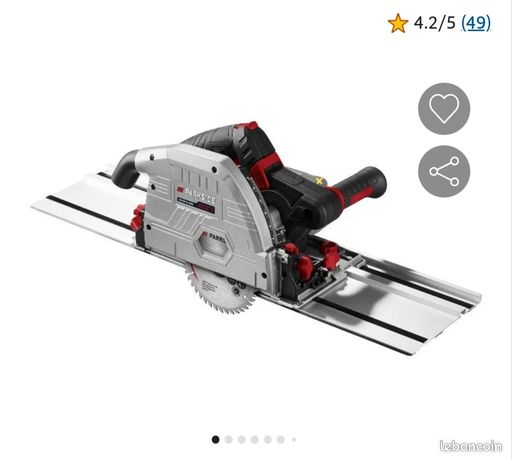The image size is (512, 460).
Task: Share this product listing
Action: tap(444, 171)
